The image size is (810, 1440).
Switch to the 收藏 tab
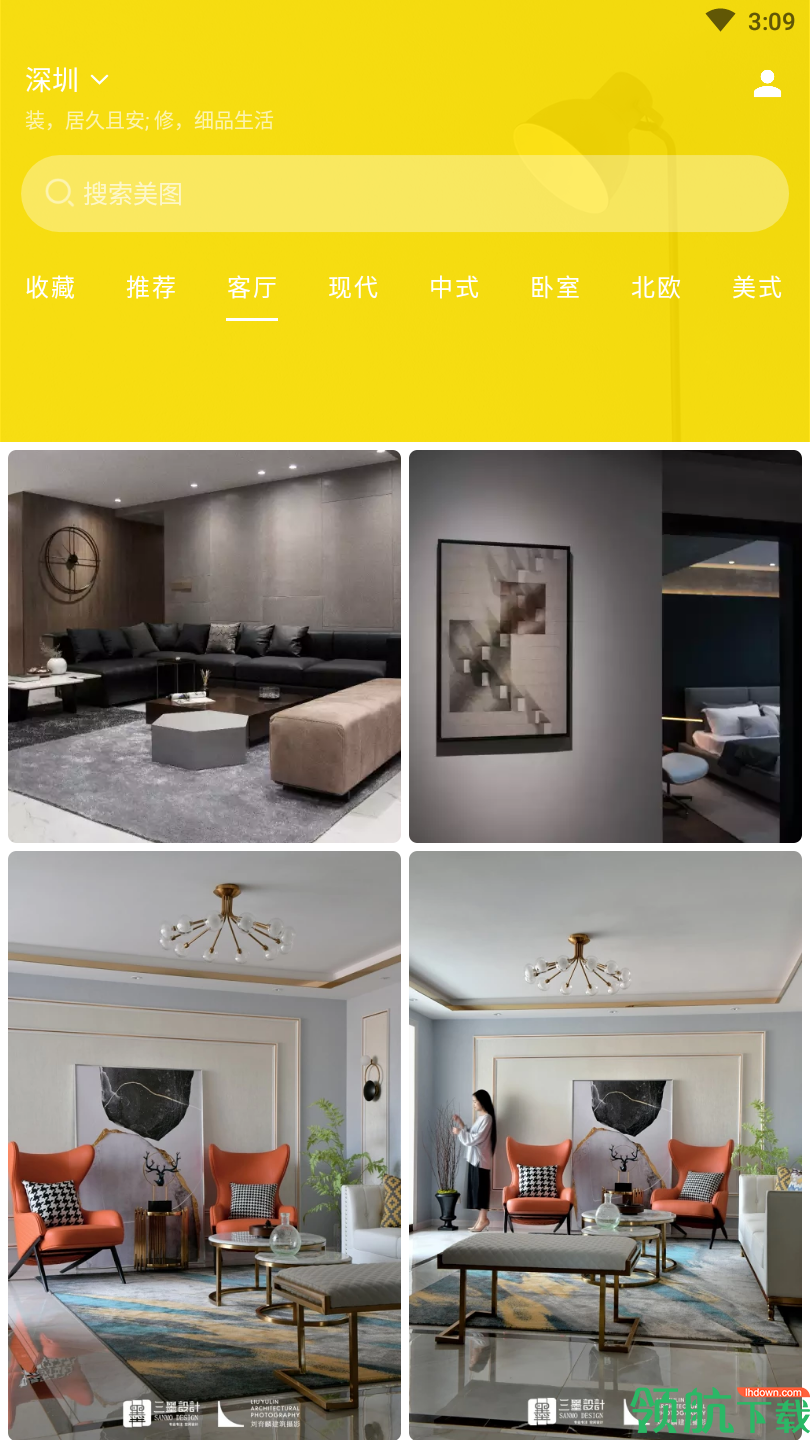click(50, 288)
